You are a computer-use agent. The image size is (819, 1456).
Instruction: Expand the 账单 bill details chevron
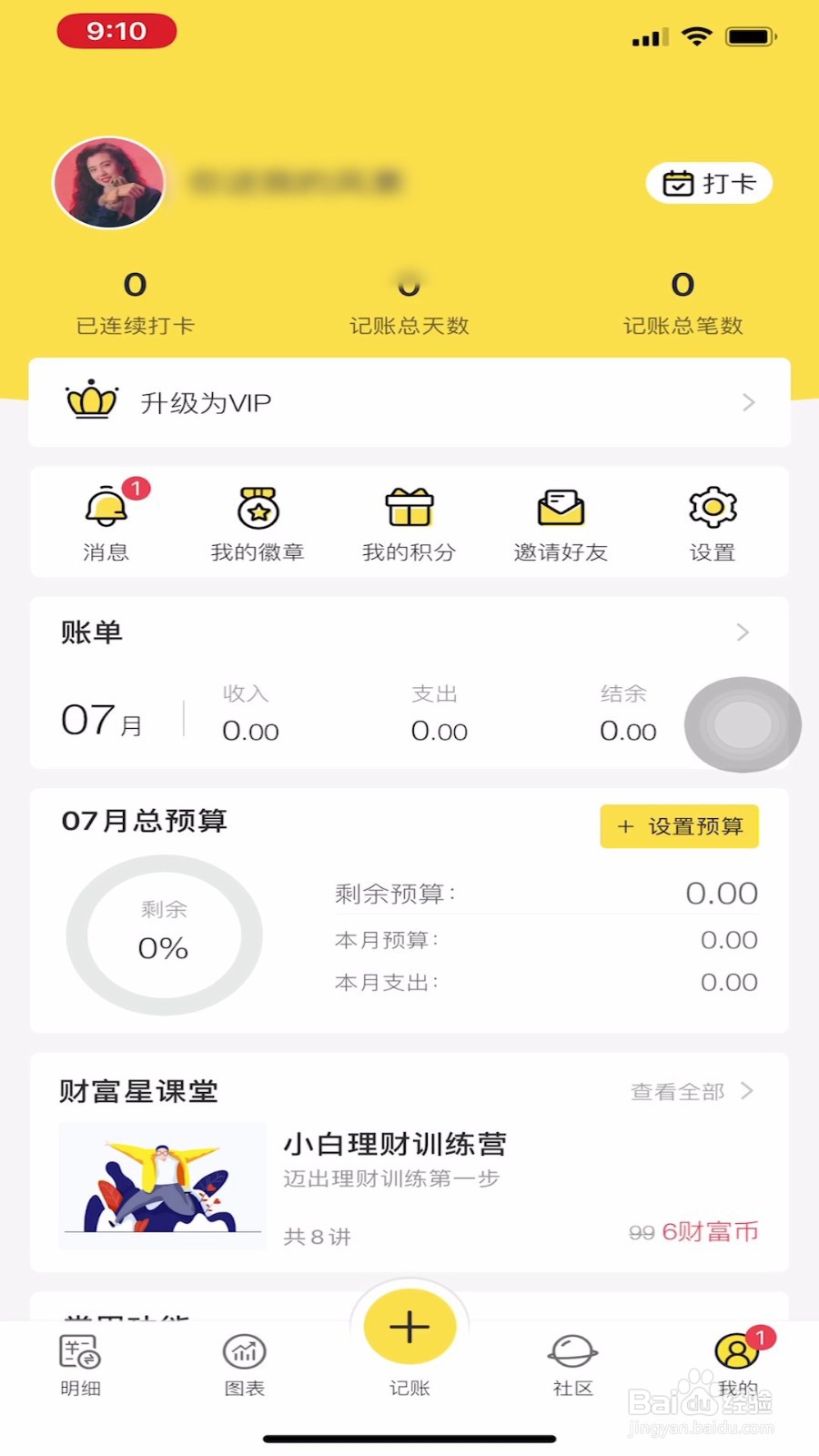pyautogui.click(x=742, y=632)
